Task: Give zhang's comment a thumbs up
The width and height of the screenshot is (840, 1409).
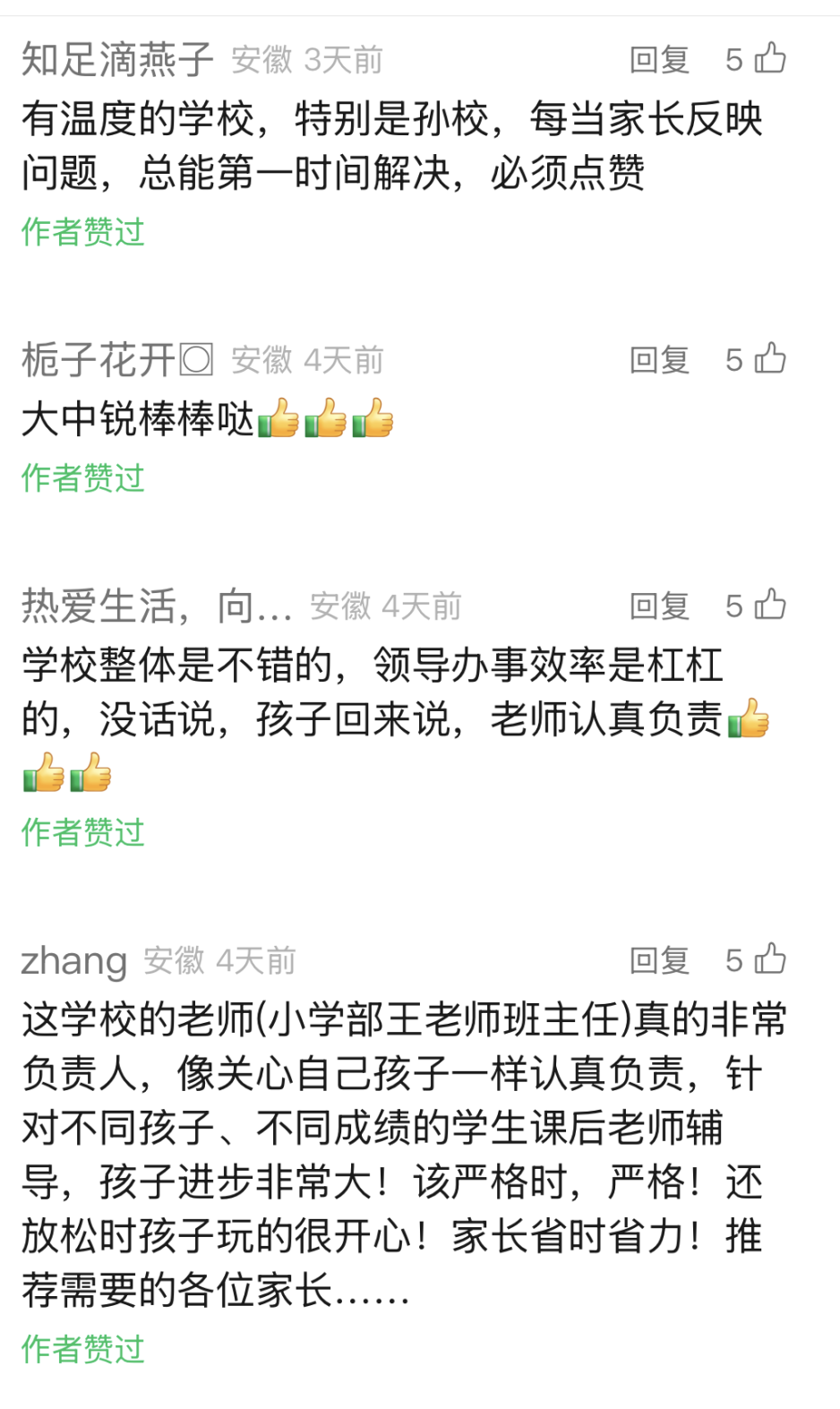Action: [x=769, y=959]
